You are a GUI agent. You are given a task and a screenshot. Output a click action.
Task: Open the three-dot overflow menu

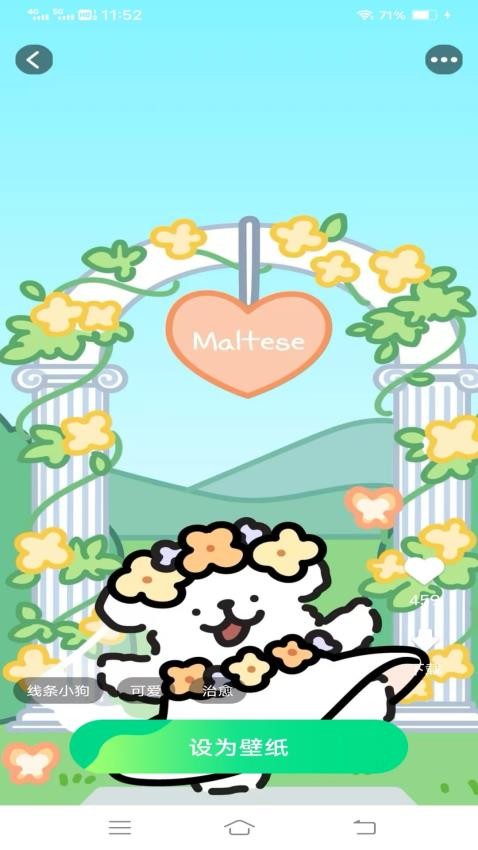pos(444,60)
